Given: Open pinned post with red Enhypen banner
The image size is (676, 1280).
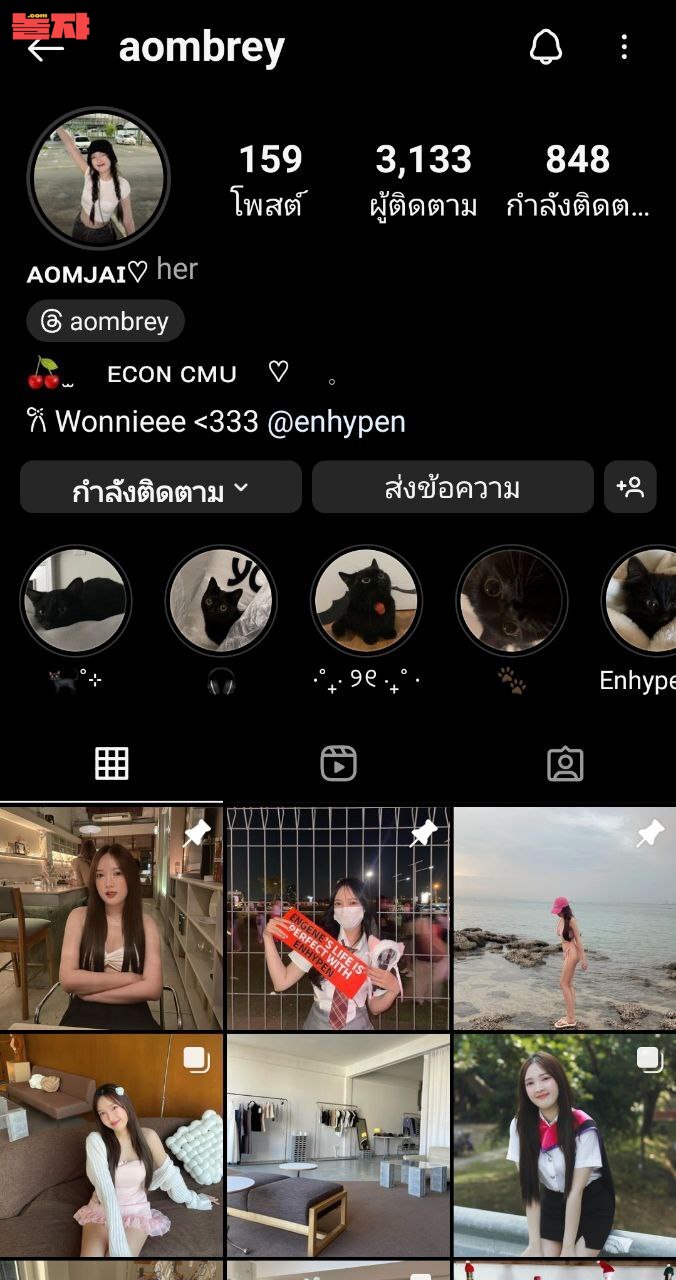Looking at the screenshot, I should (x=338, y=918).
